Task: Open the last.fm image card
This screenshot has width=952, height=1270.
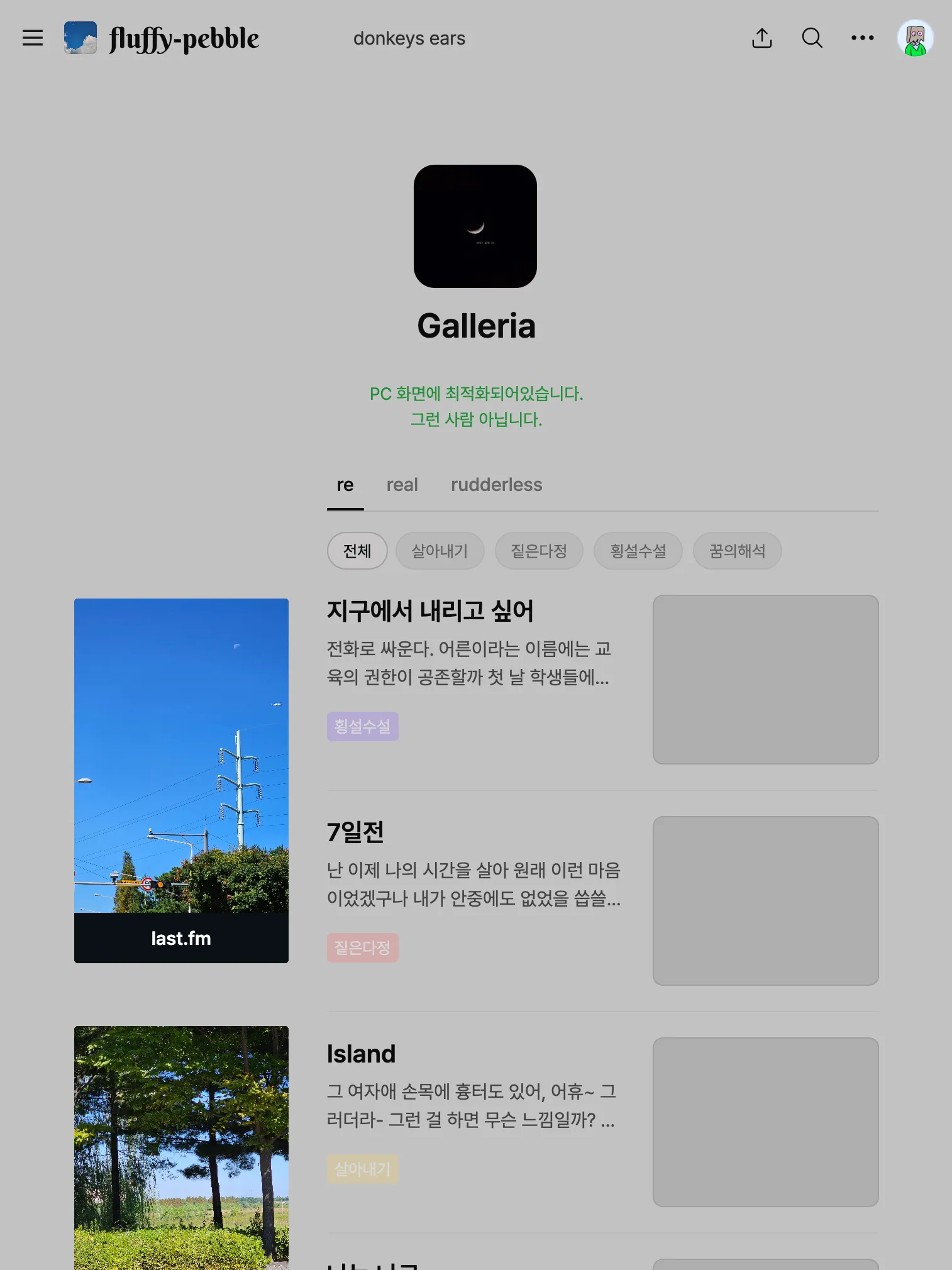Action: tap(181, 780)
